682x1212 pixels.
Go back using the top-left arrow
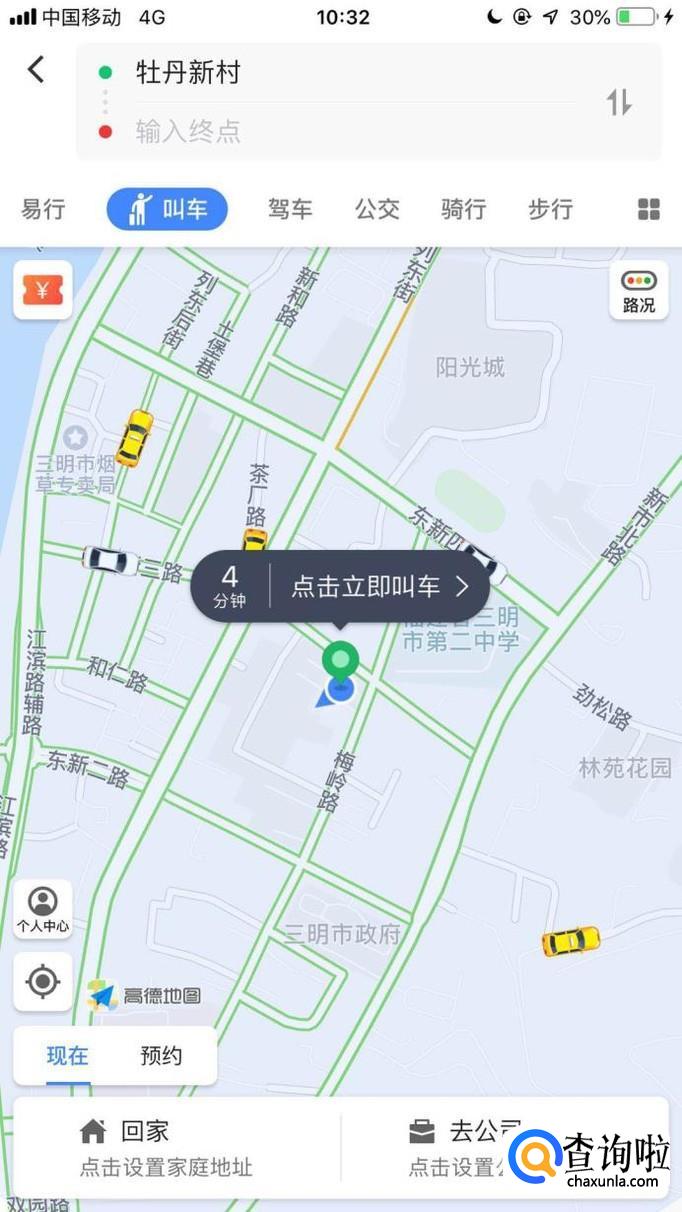click(x=36, y=70)
